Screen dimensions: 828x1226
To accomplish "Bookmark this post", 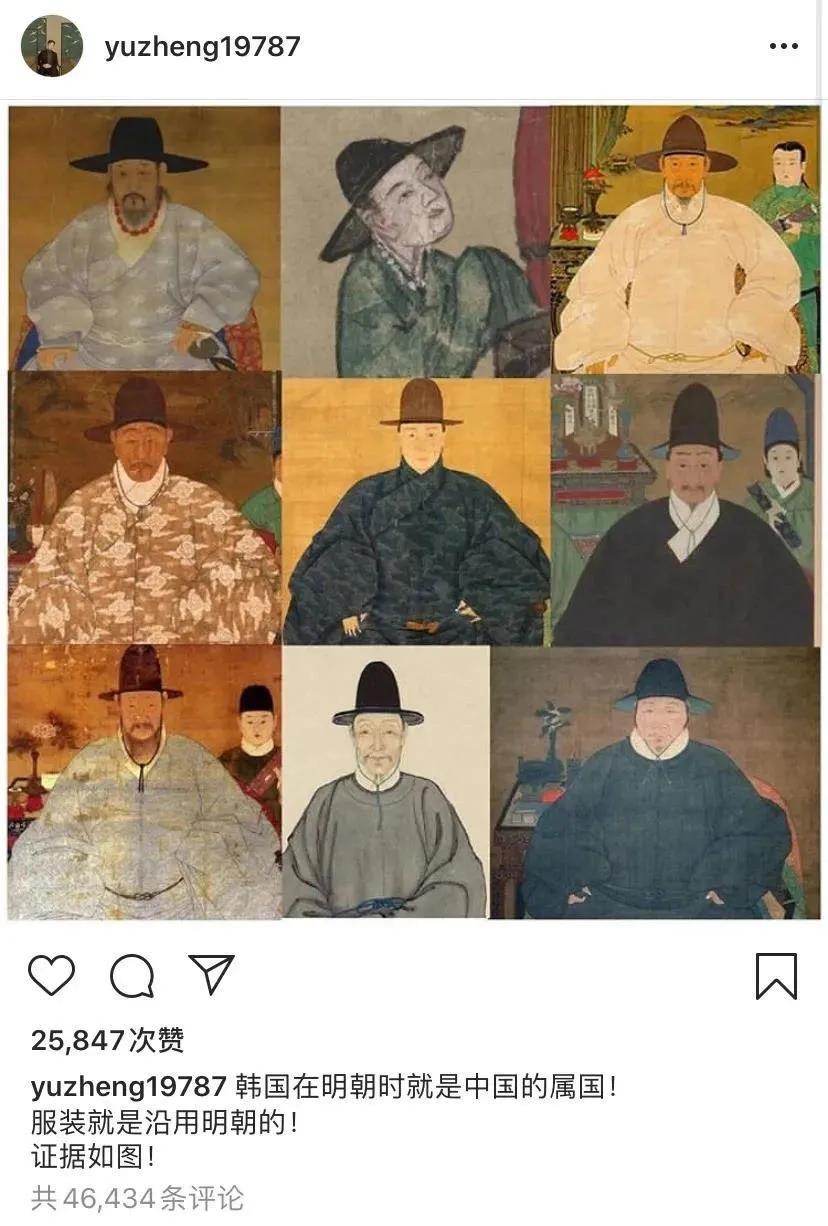I will coord(776,976).
